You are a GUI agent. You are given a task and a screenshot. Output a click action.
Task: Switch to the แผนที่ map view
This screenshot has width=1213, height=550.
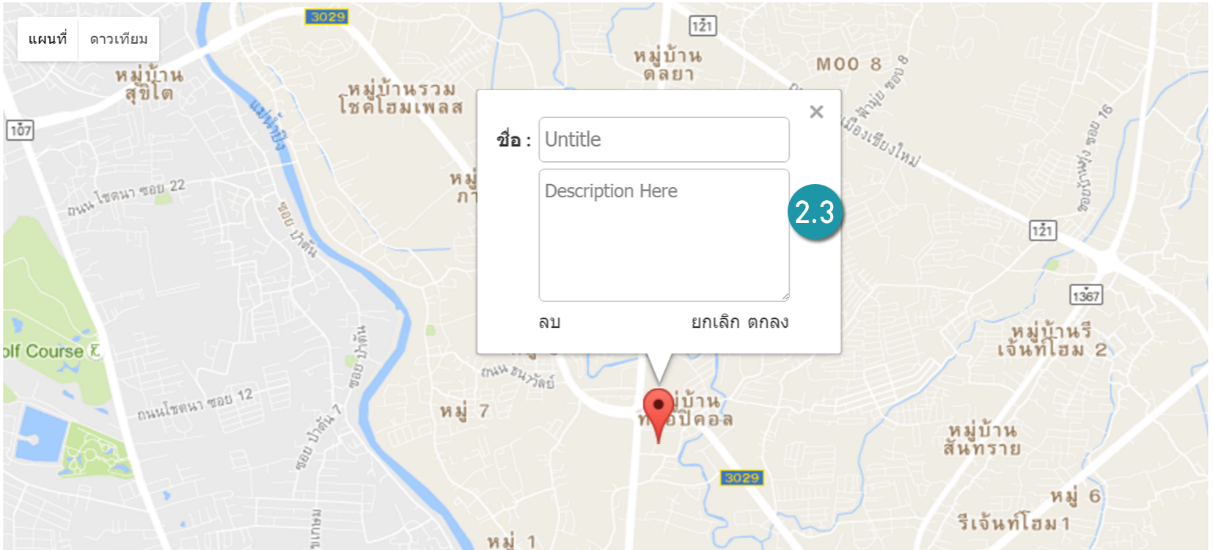click(x=47, y=39)
